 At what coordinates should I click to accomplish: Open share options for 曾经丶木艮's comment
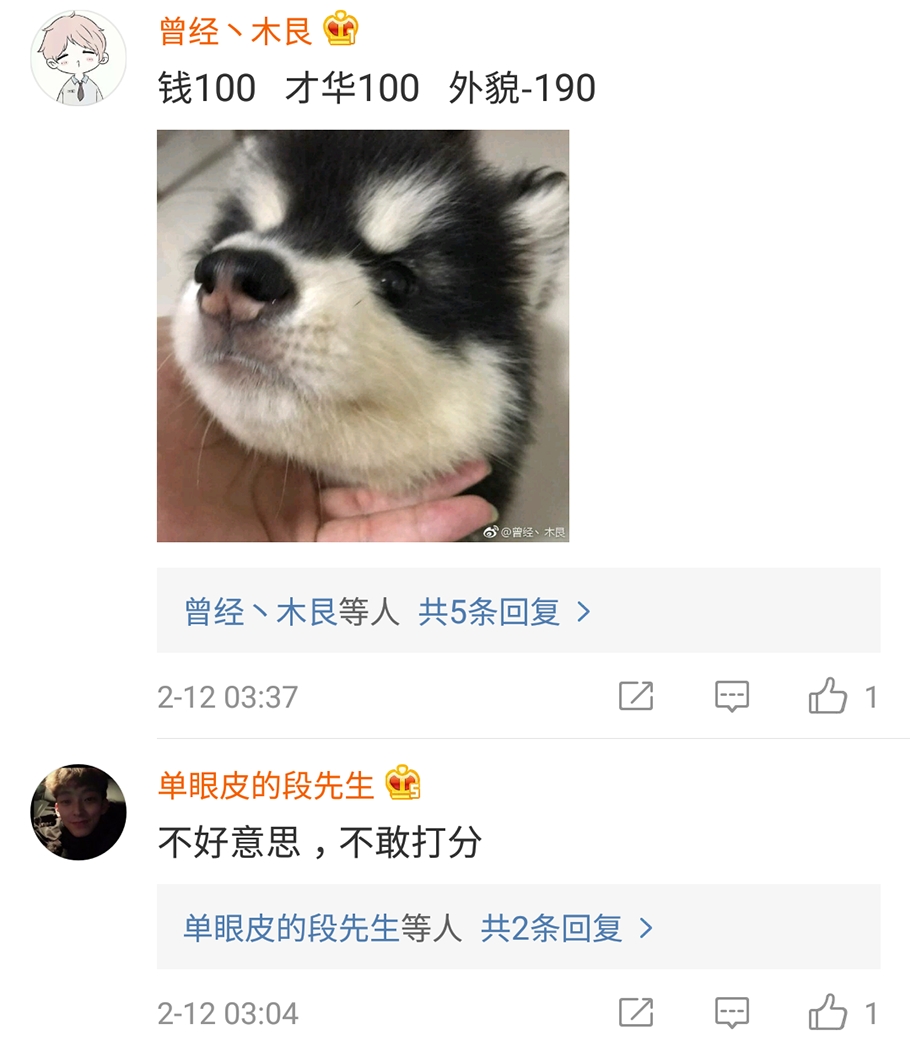[x=636, y=693]
